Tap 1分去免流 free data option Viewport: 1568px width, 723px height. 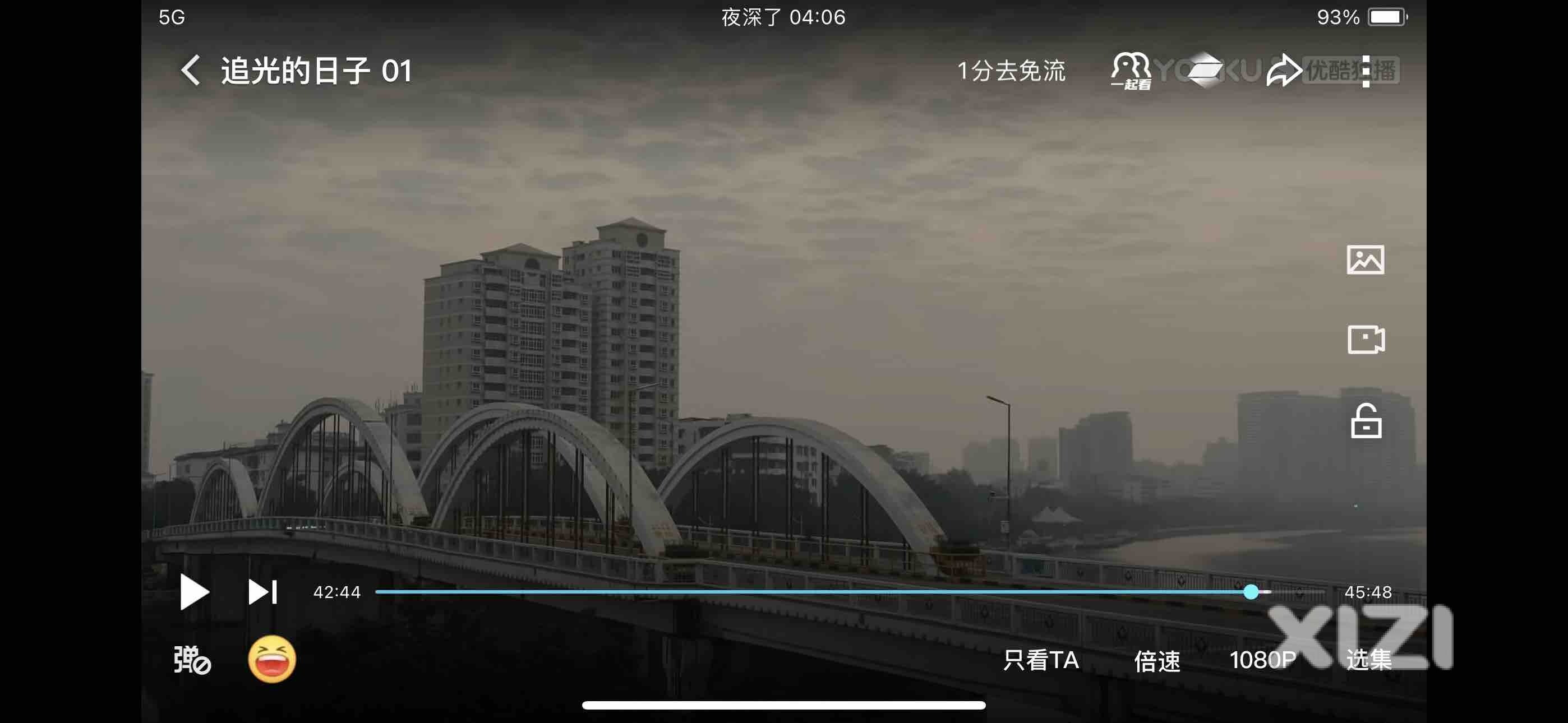point(1011,71)
